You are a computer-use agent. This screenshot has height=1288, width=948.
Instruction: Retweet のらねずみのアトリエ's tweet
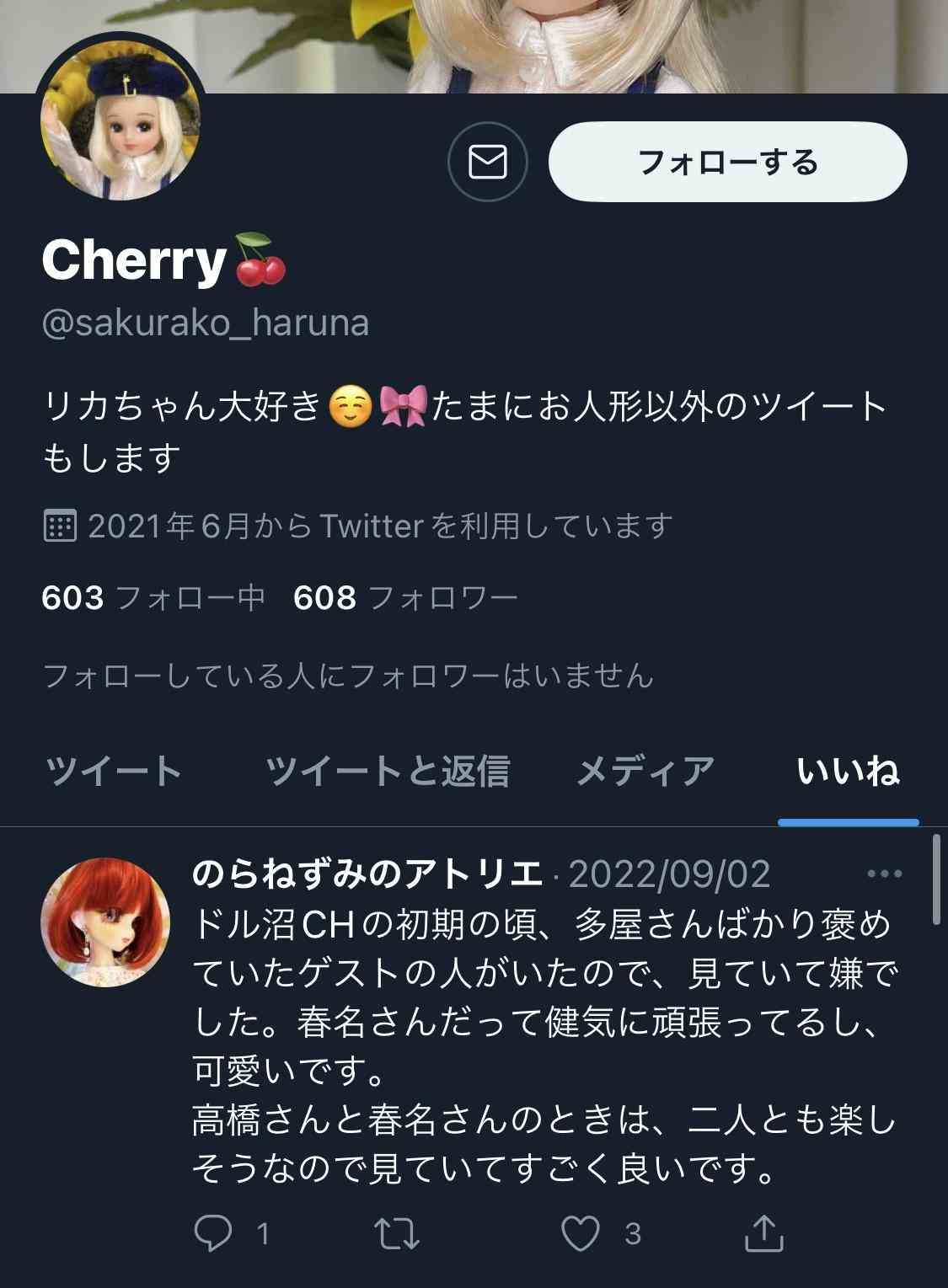pos(397,1233)
